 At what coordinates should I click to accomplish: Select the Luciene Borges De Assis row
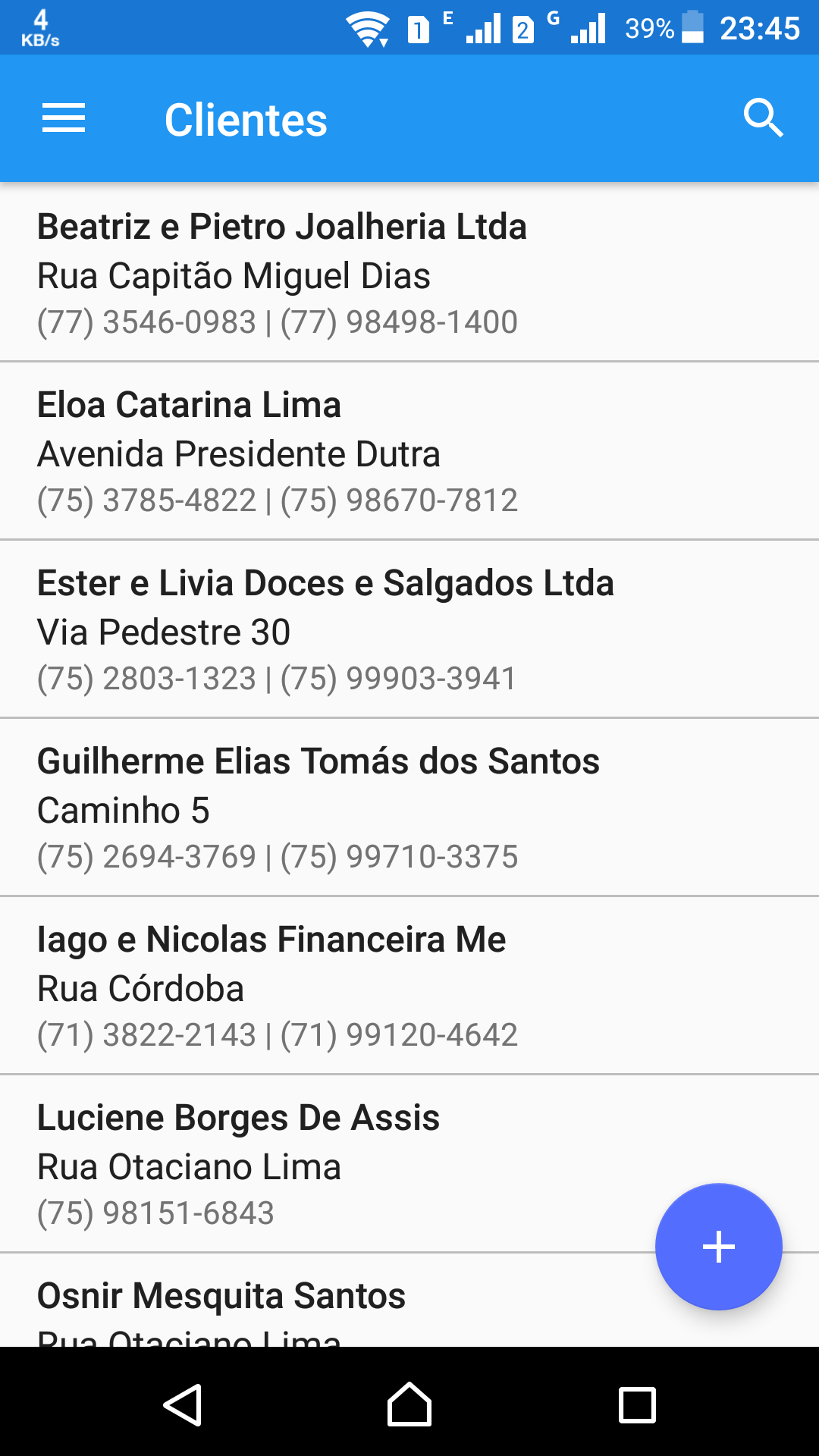point(409,1164)
